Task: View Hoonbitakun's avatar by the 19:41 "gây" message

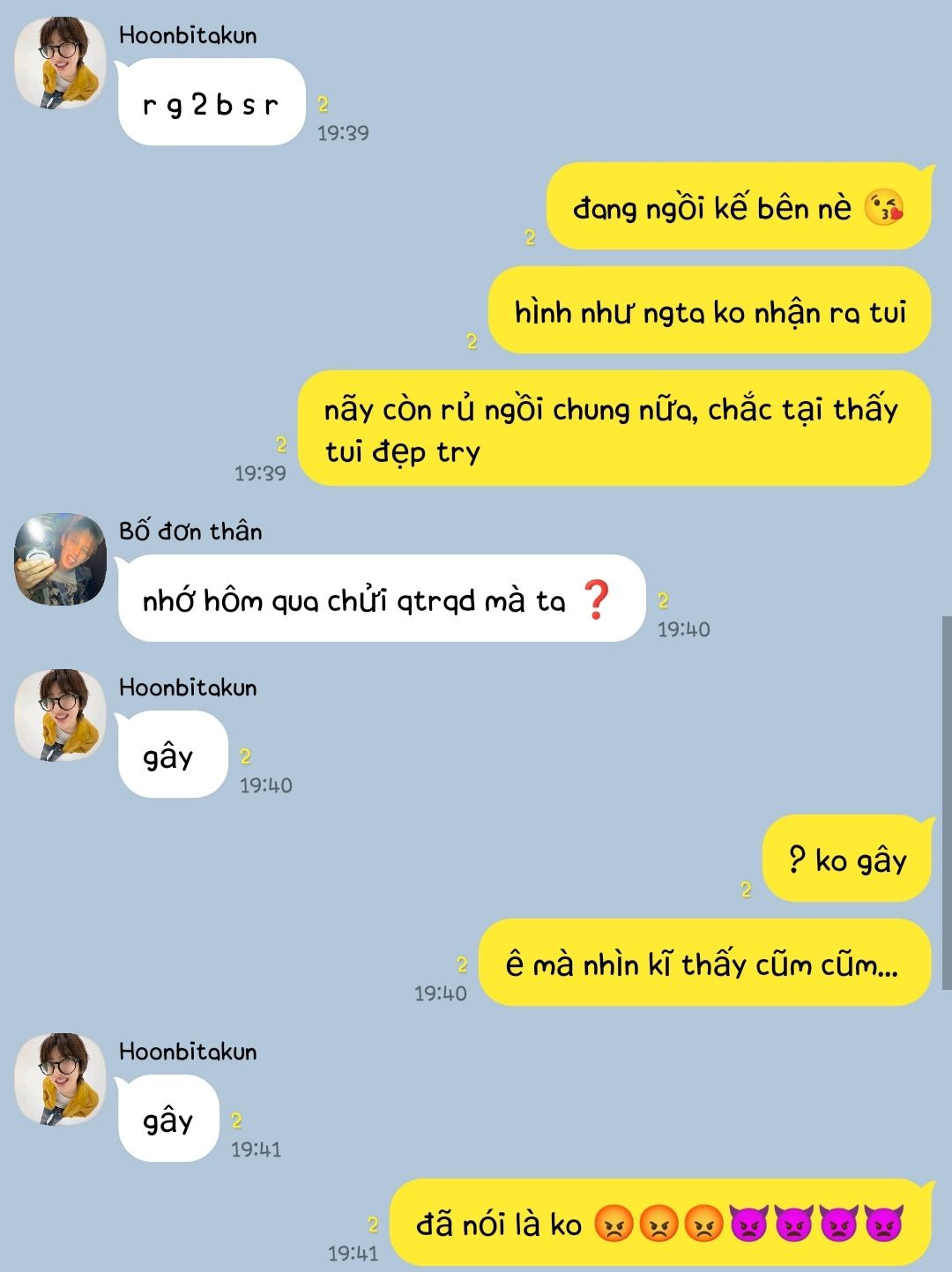Action: click(60, 1079)
